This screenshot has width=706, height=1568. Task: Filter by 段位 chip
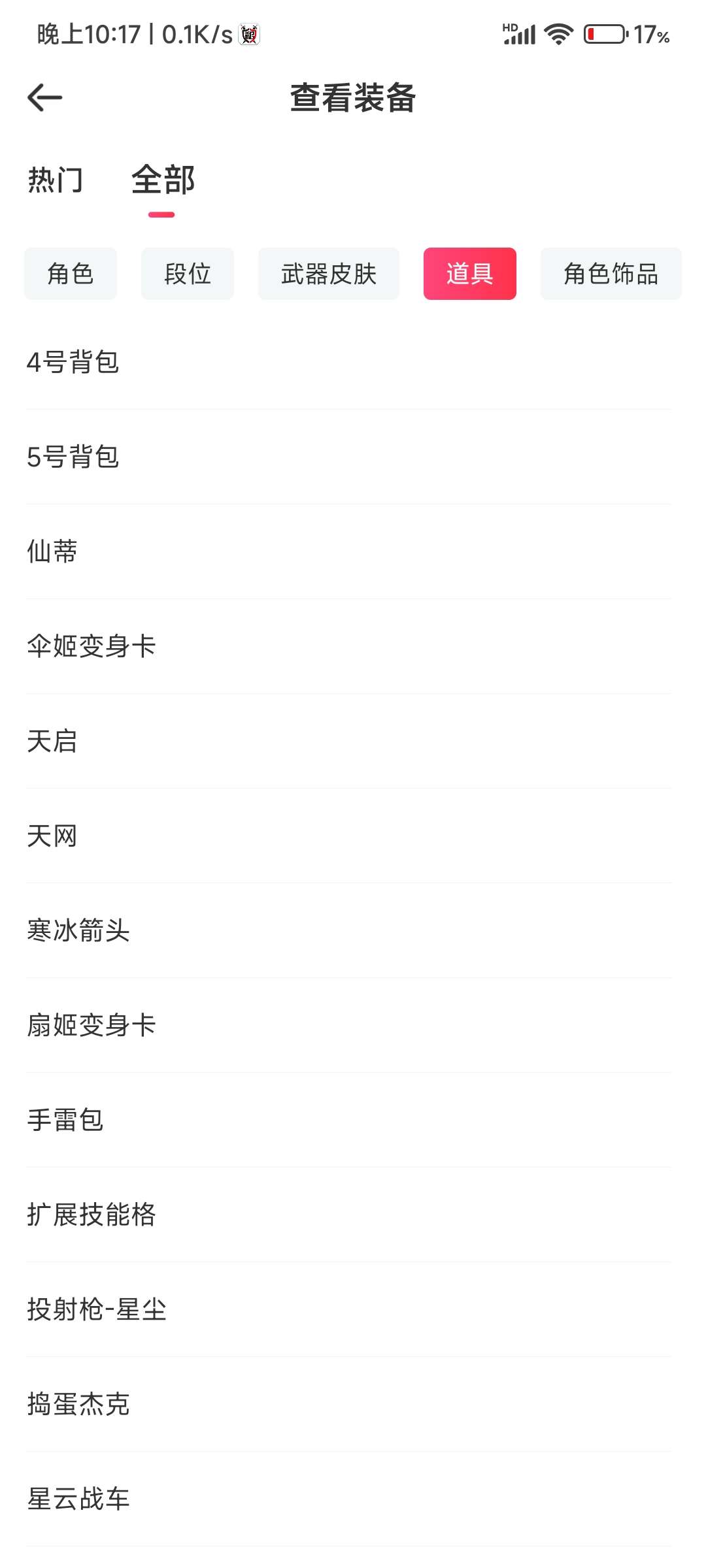188,274
